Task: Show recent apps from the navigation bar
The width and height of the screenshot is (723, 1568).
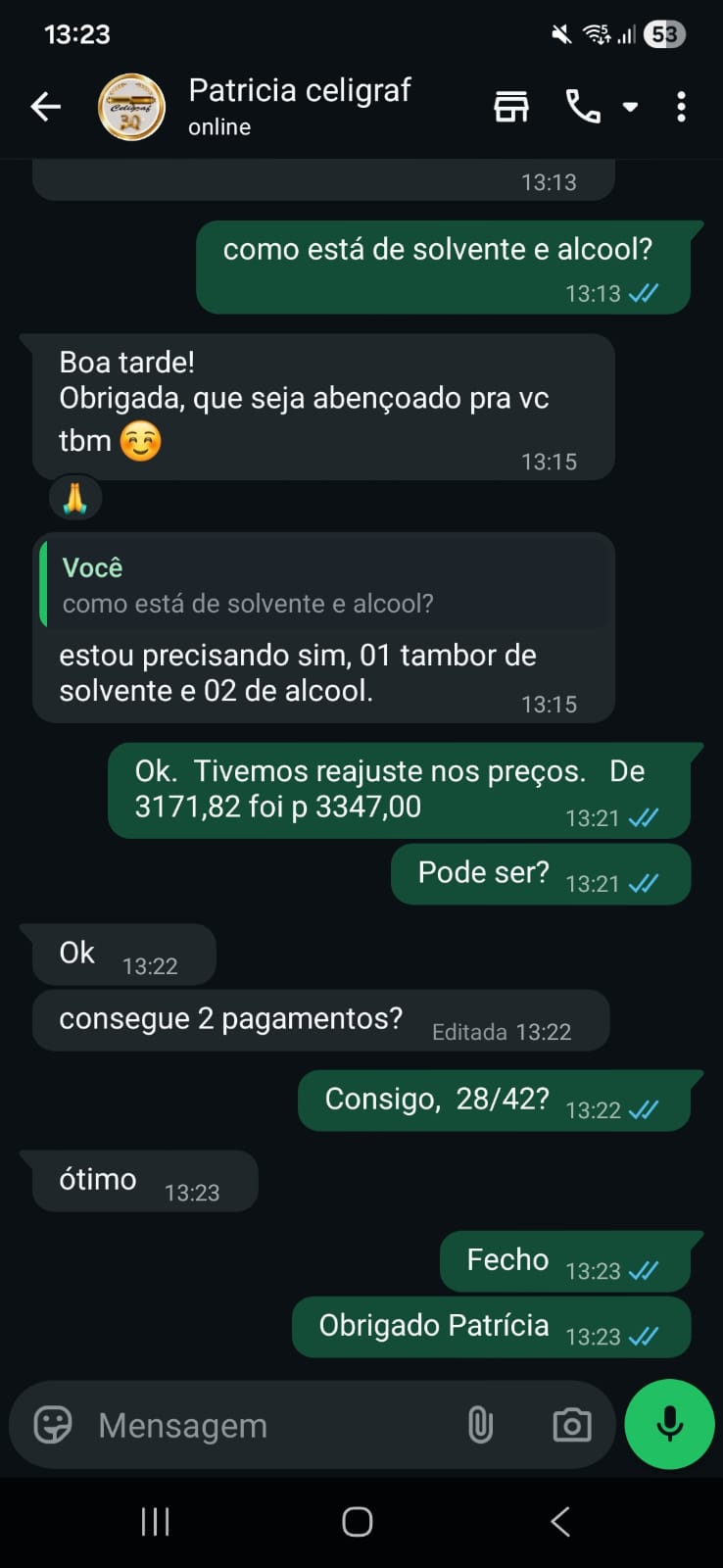Action: click(156, 1522)
